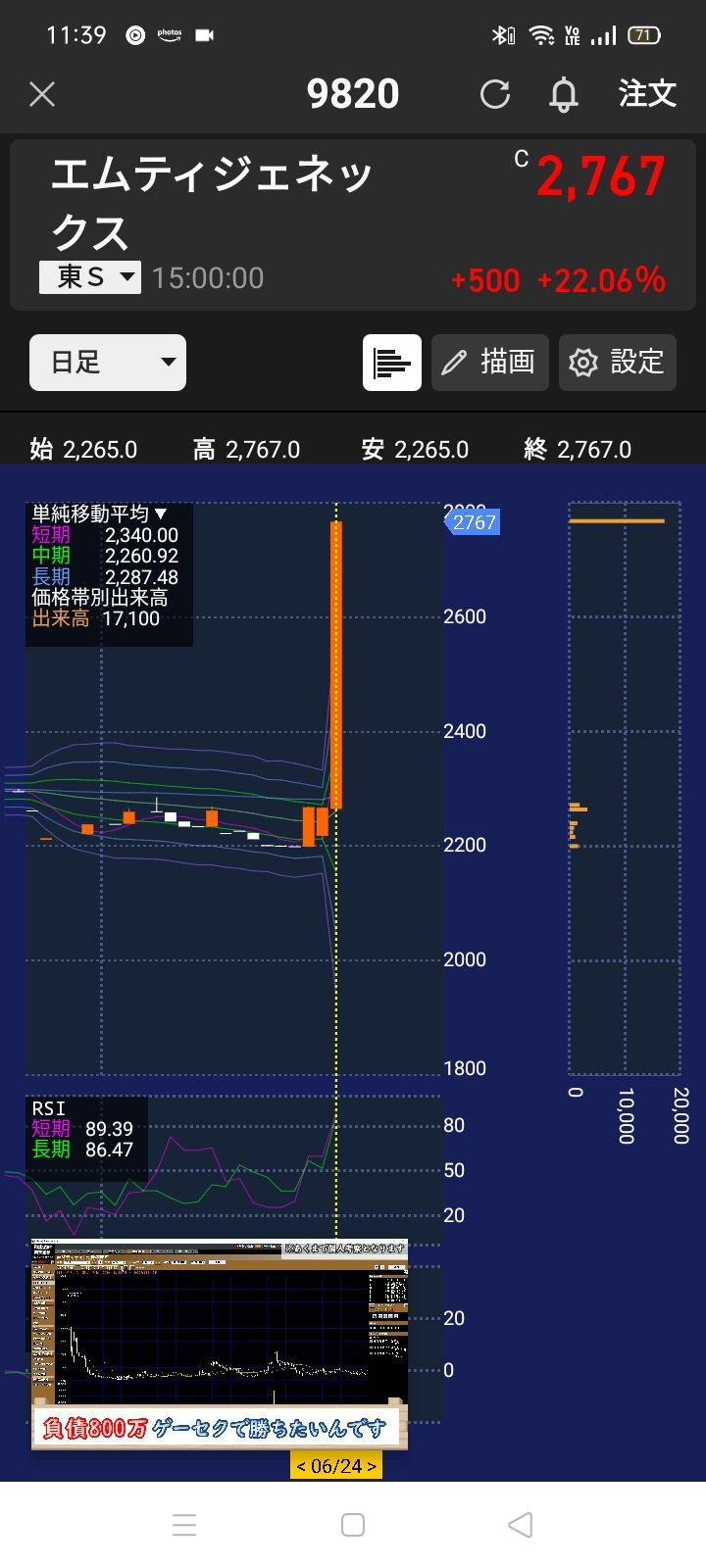Expand the 単純移動平均 indicator menu
This screenshot has height=1568, width=706.
pos(100,514)
